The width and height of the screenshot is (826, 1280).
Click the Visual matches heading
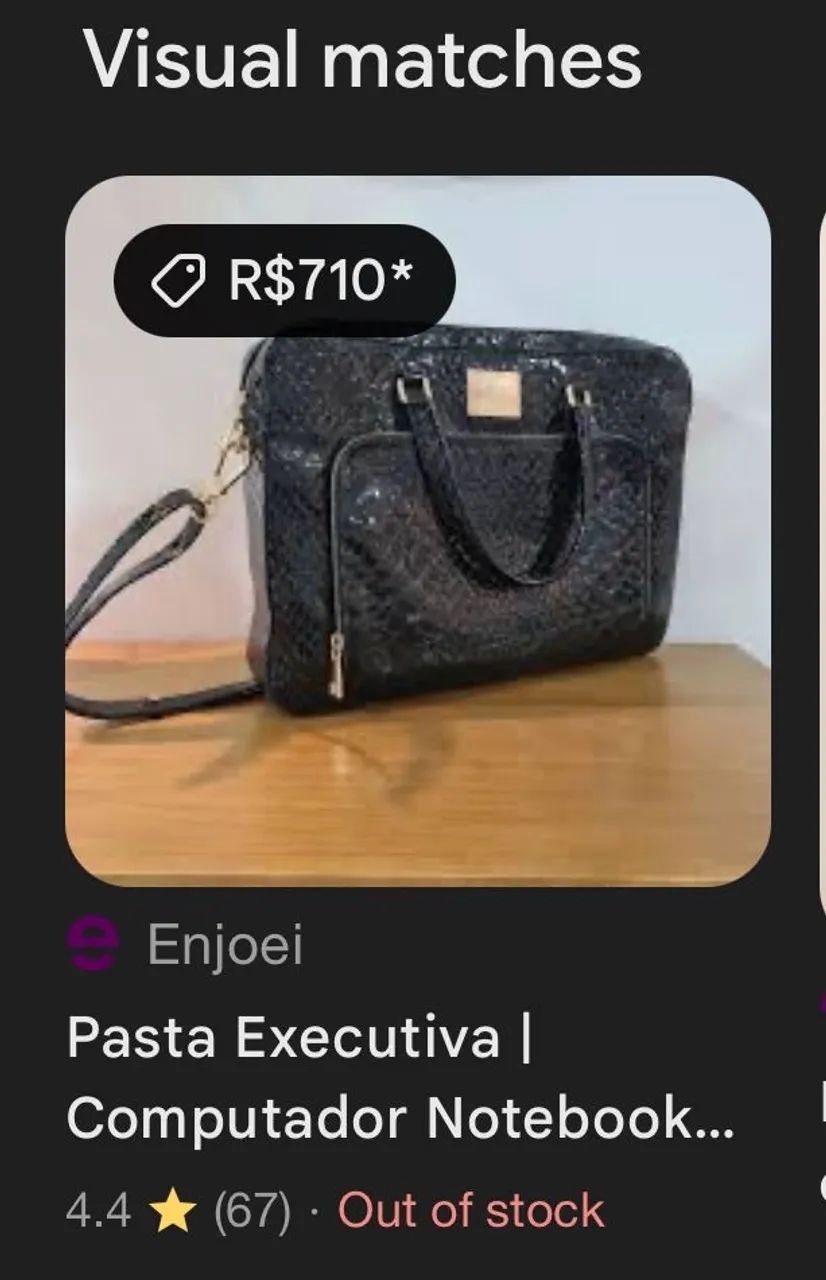coord(364,60)
